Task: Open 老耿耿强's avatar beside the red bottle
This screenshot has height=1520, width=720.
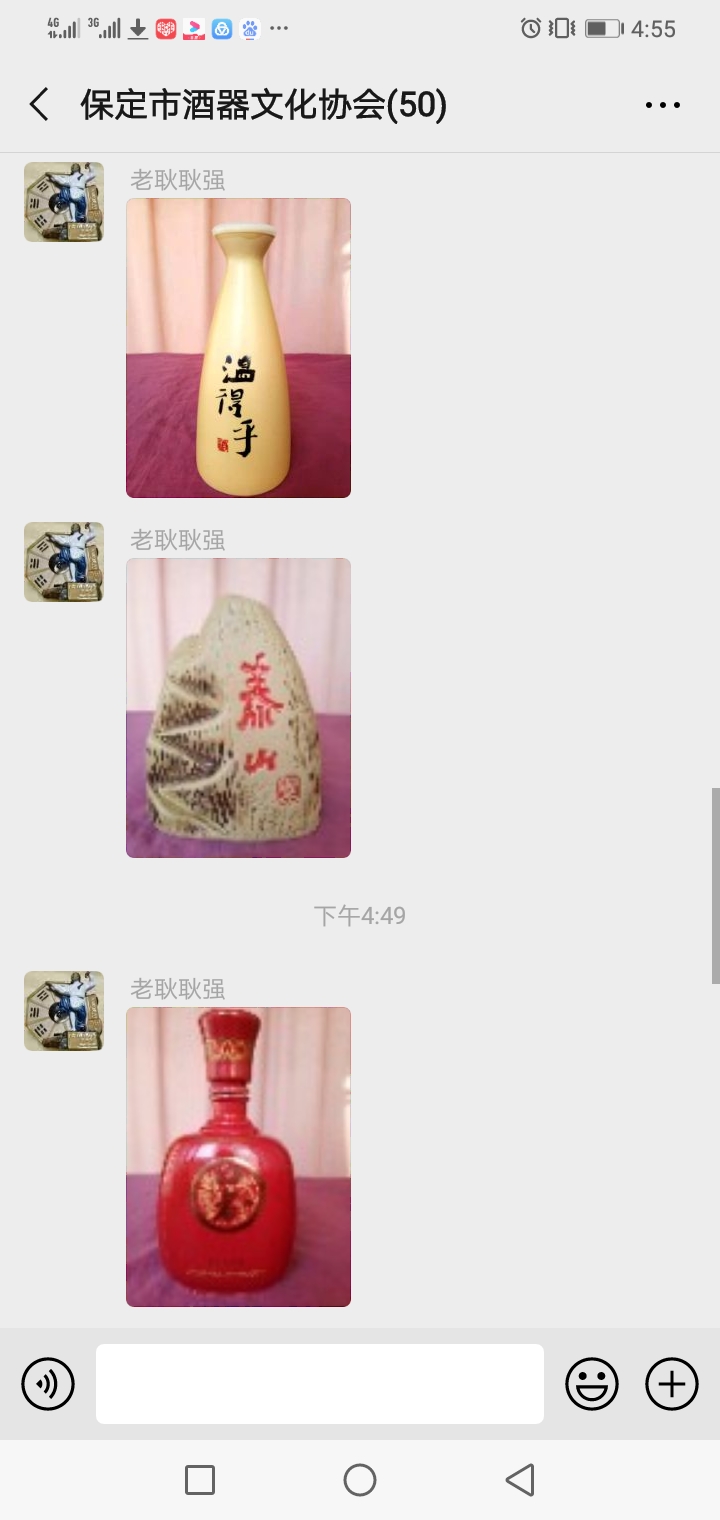Action: (x=64, y=1010)
